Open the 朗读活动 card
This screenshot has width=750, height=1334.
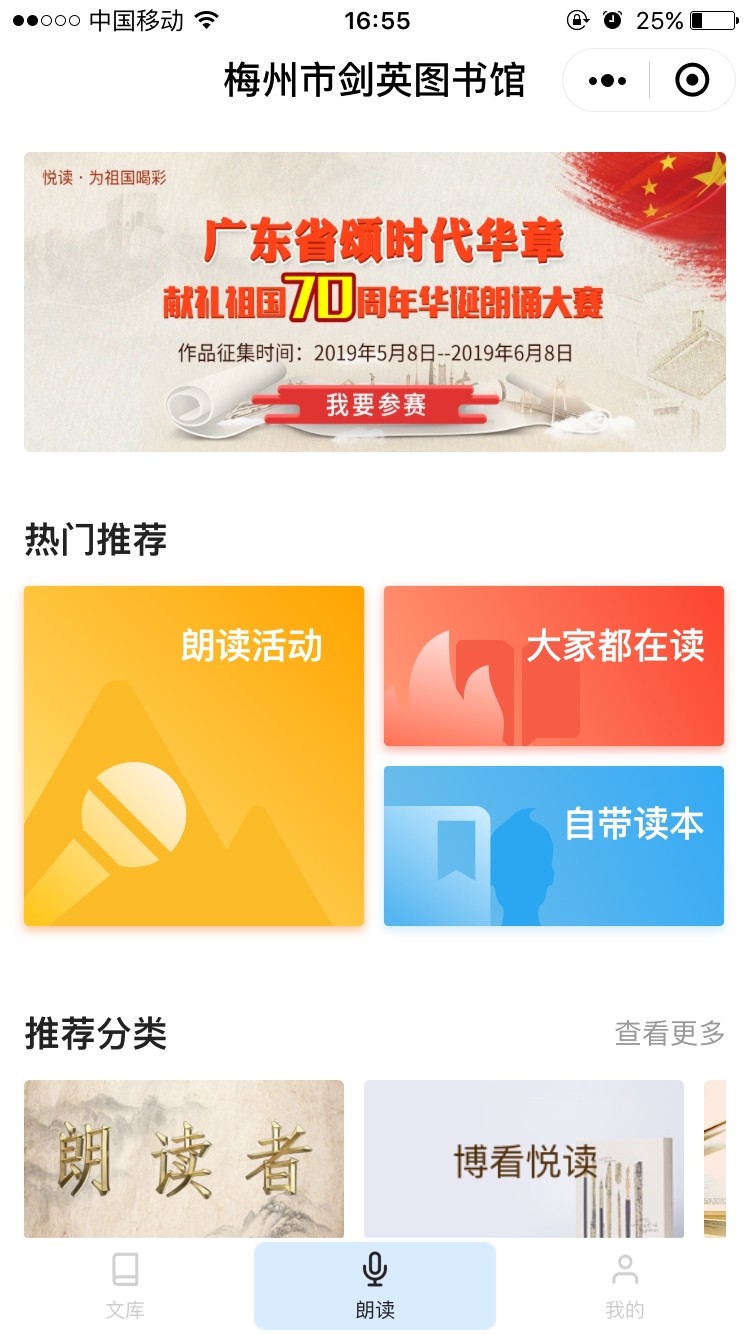click(x=194, y=756)
